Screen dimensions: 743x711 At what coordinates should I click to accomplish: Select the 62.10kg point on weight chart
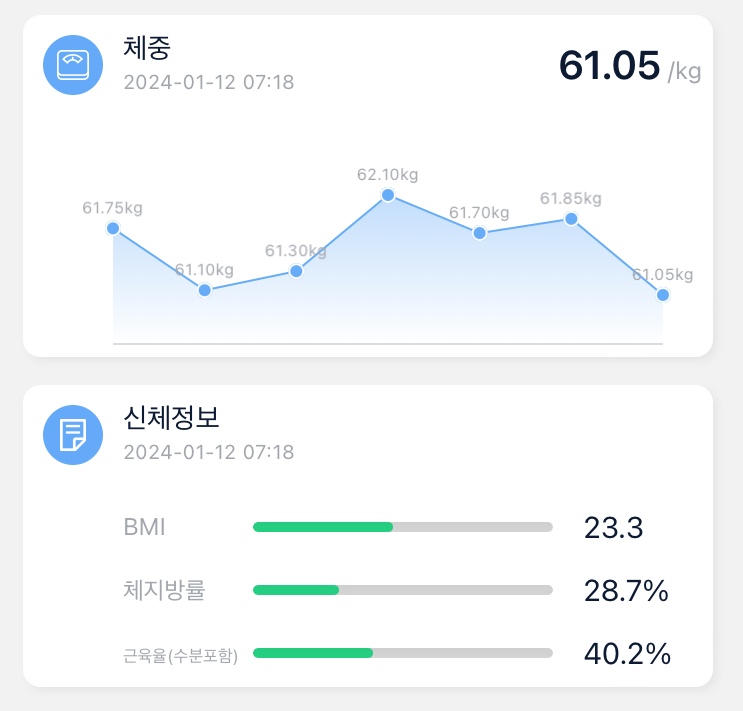[x=388, y=195]
